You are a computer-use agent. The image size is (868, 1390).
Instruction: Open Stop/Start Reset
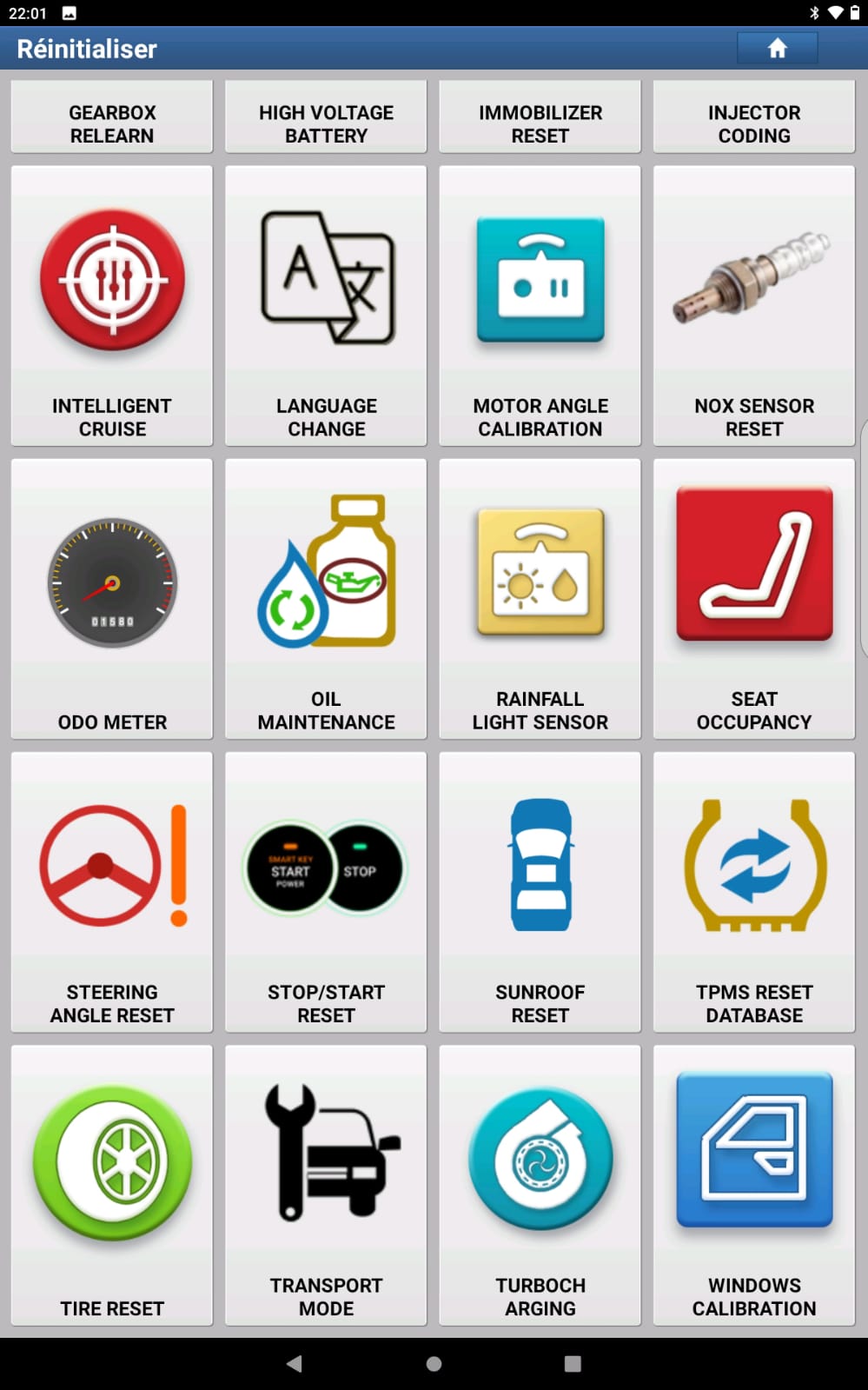pos(326,892)
